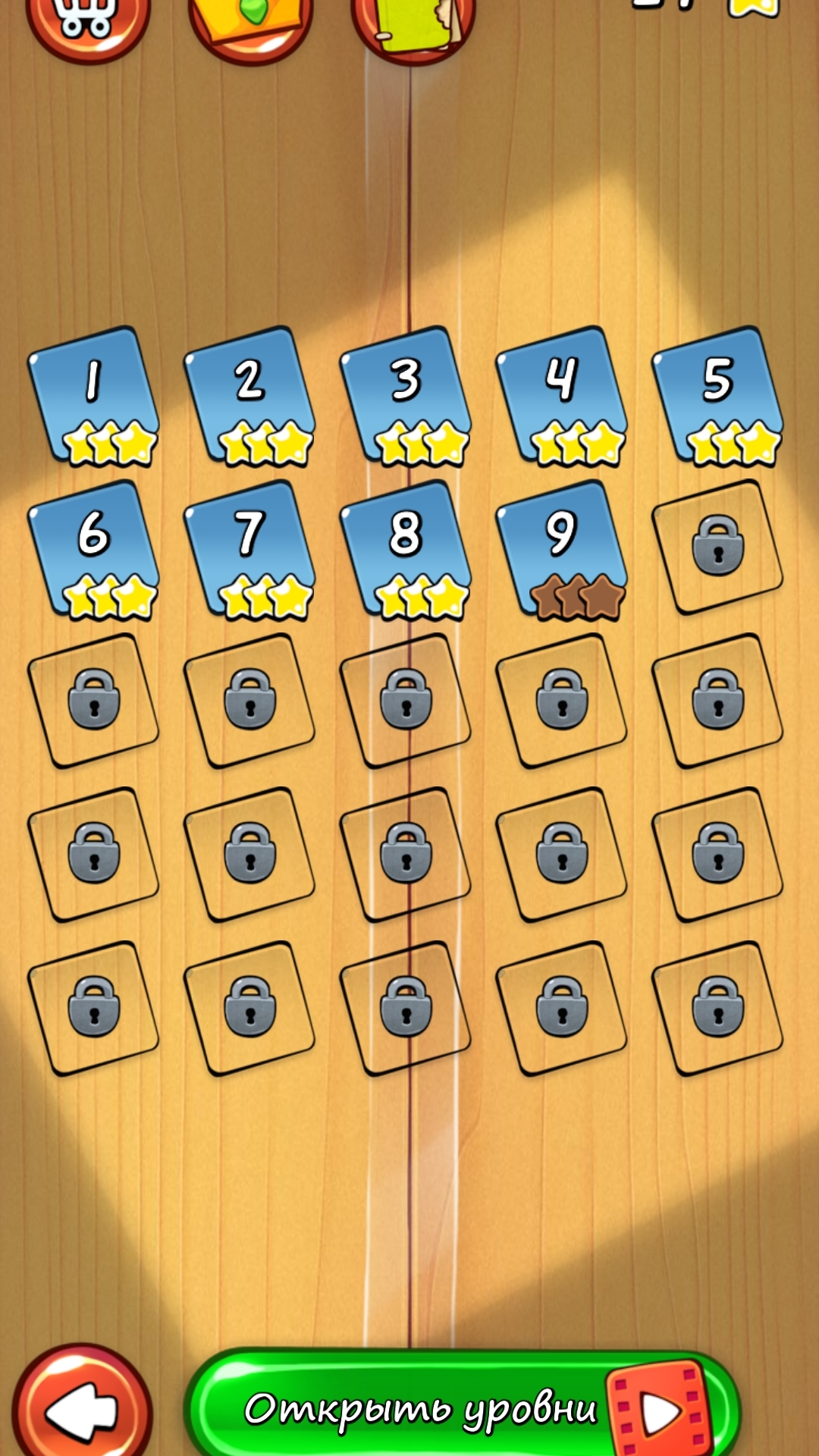819x1456 pixels.
Task: Open level 5
Action: pyautogui.click(x=717, y=394)
